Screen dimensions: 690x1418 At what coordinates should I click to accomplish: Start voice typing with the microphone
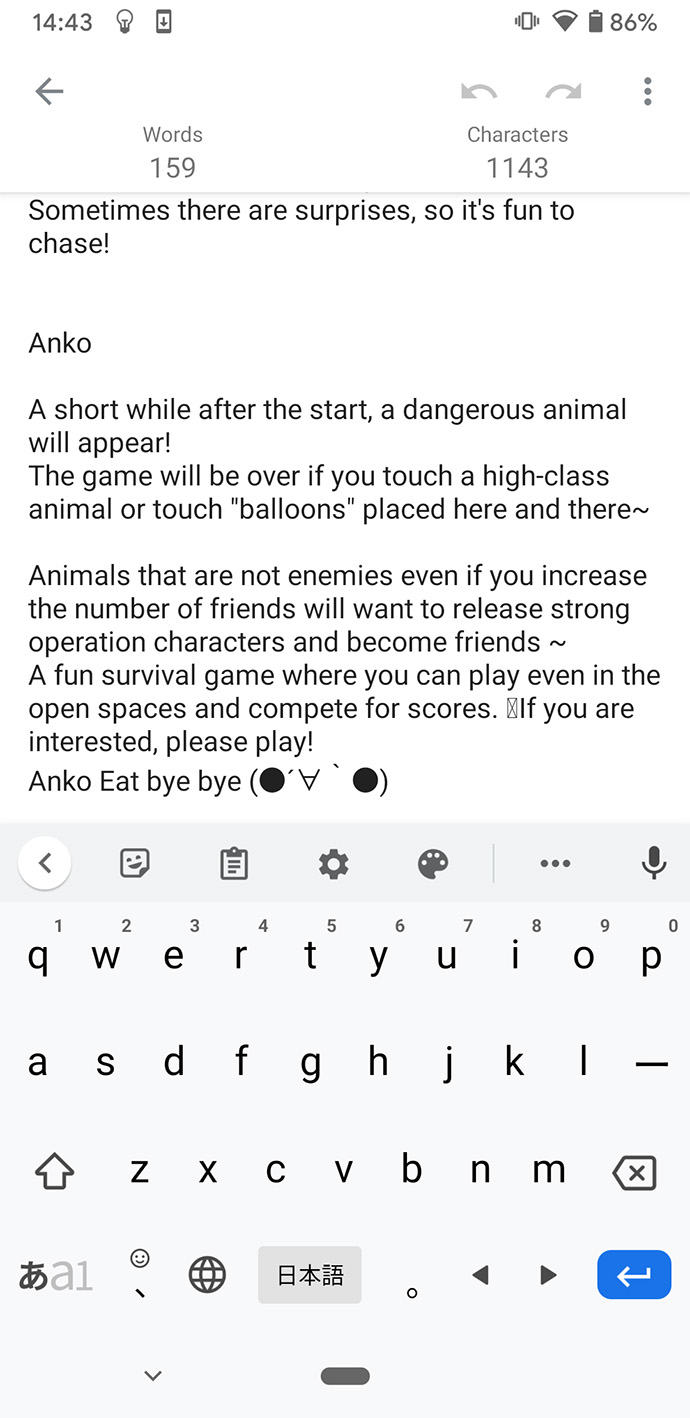(x=653, y=863)
